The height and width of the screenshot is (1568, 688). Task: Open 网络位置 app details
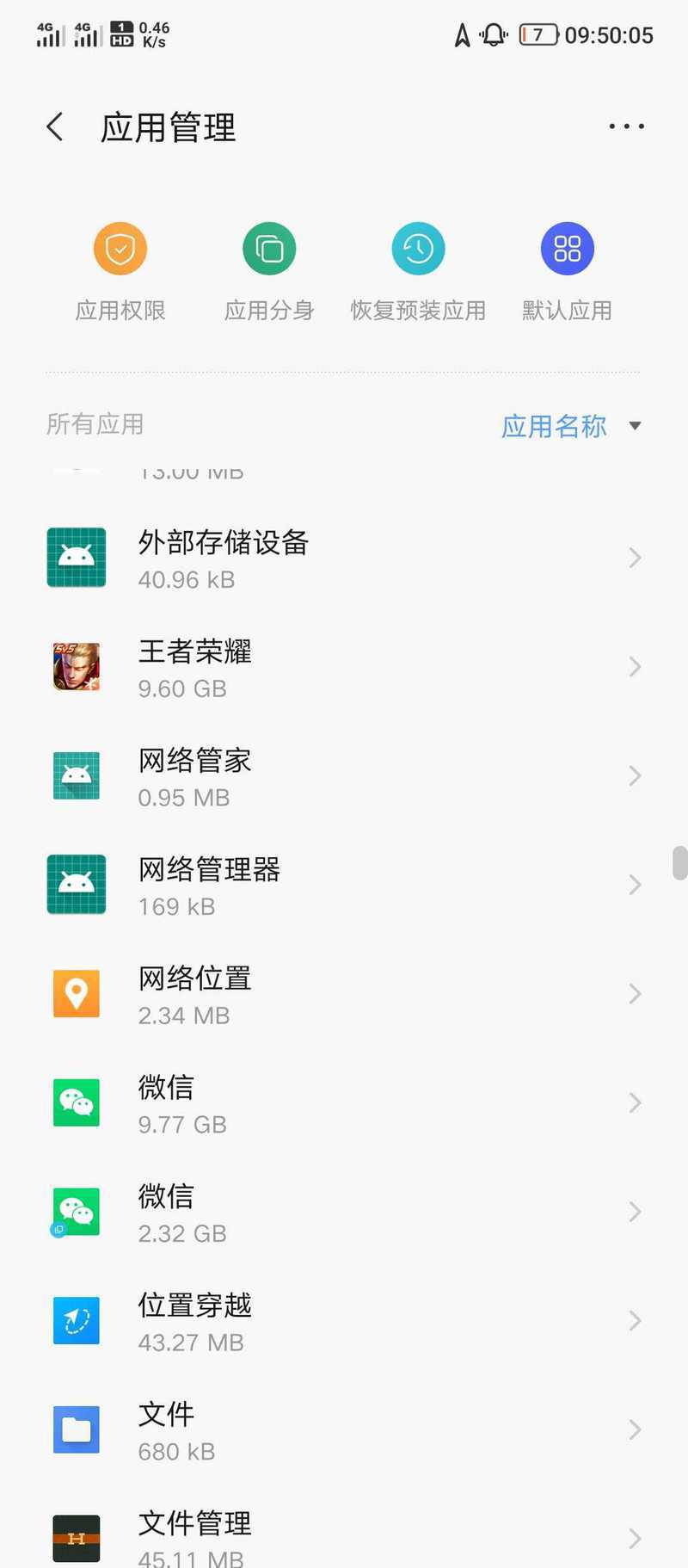pos(344,994)
